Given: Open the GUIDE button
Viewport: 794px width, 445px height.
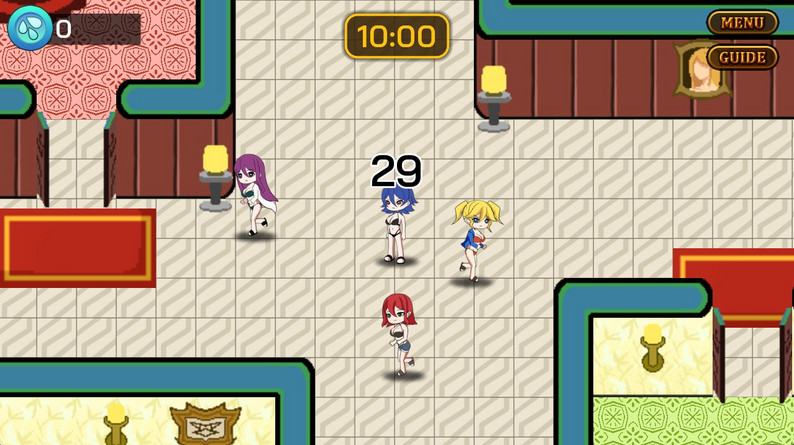Looking at the screenshot, I should (x=742, y=57).
